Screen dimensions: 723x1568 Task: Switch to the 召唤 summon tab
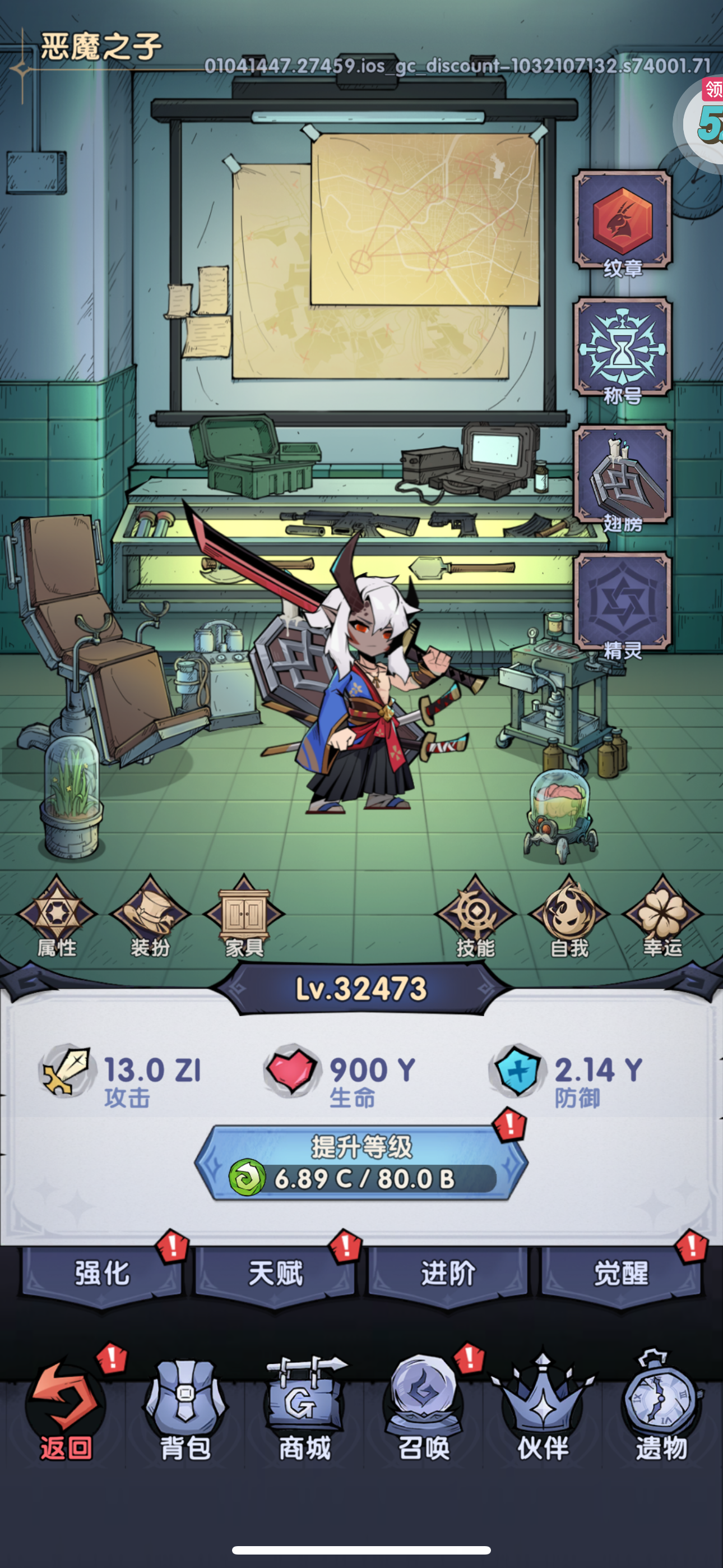[424, 1413]
